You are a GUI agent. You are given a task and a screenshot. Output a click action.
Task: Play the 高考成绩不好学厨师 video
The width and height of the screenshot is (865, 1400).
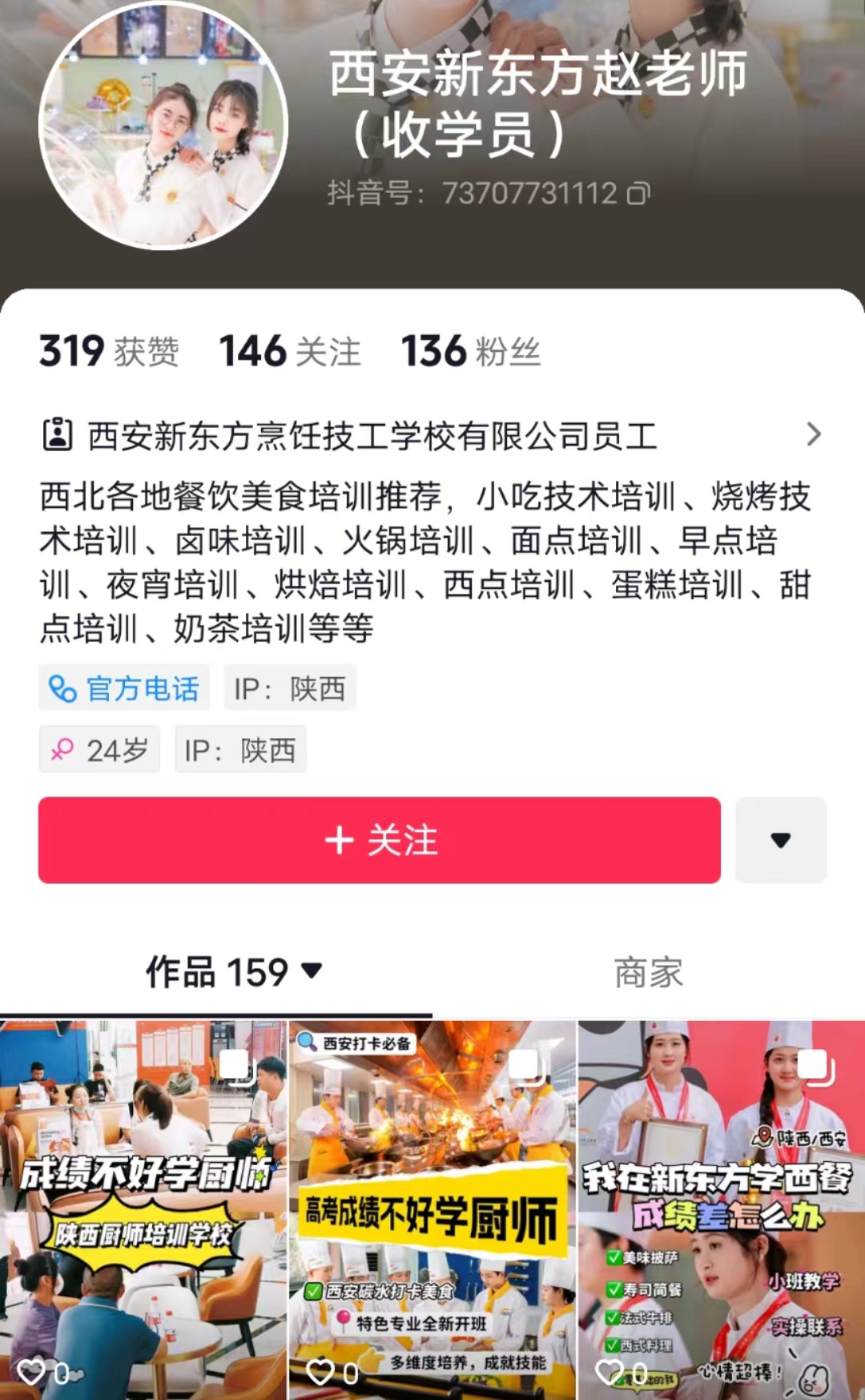coord(432,1210)
